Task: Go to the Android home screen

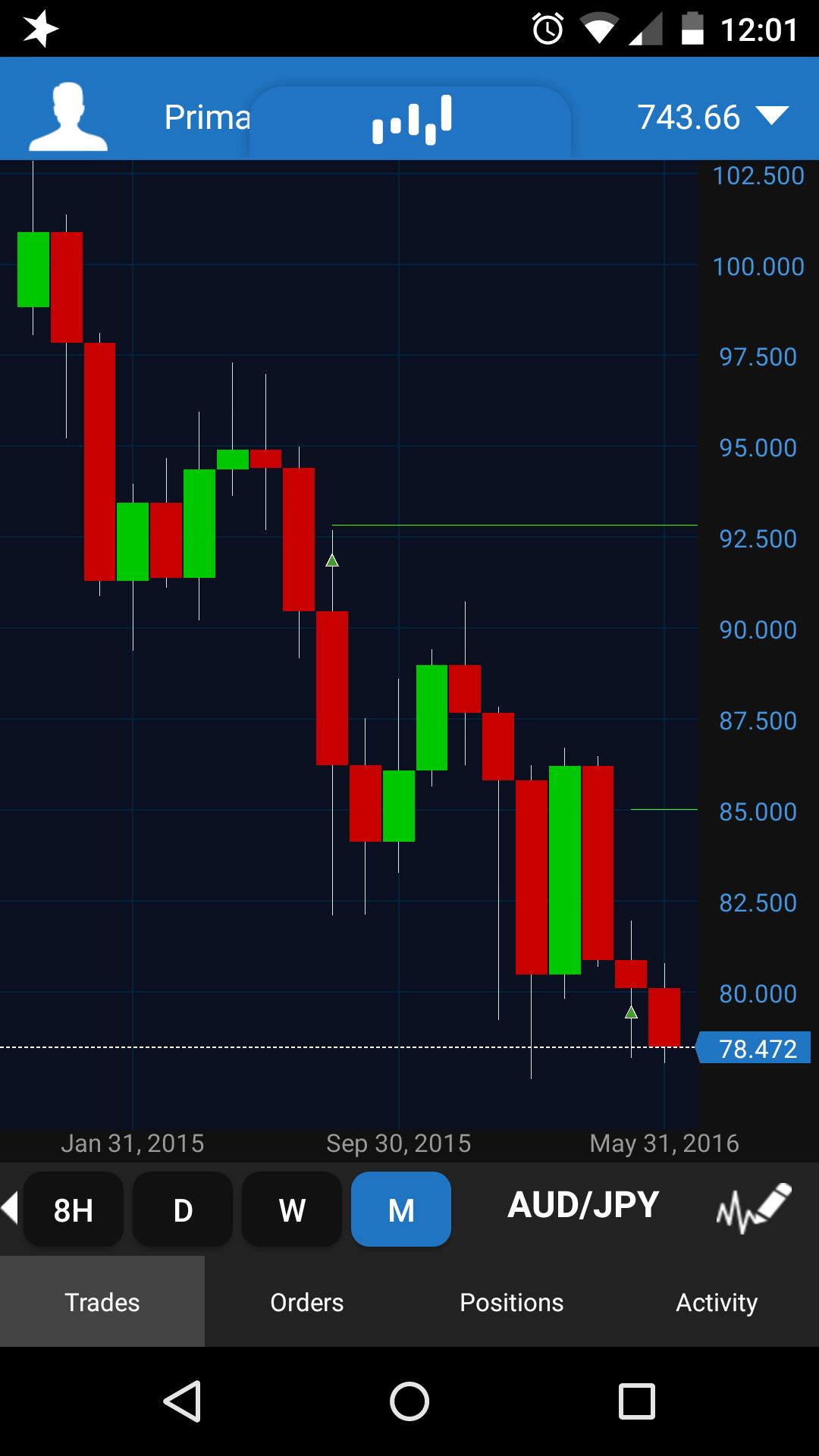Action: coord(409,1401)
